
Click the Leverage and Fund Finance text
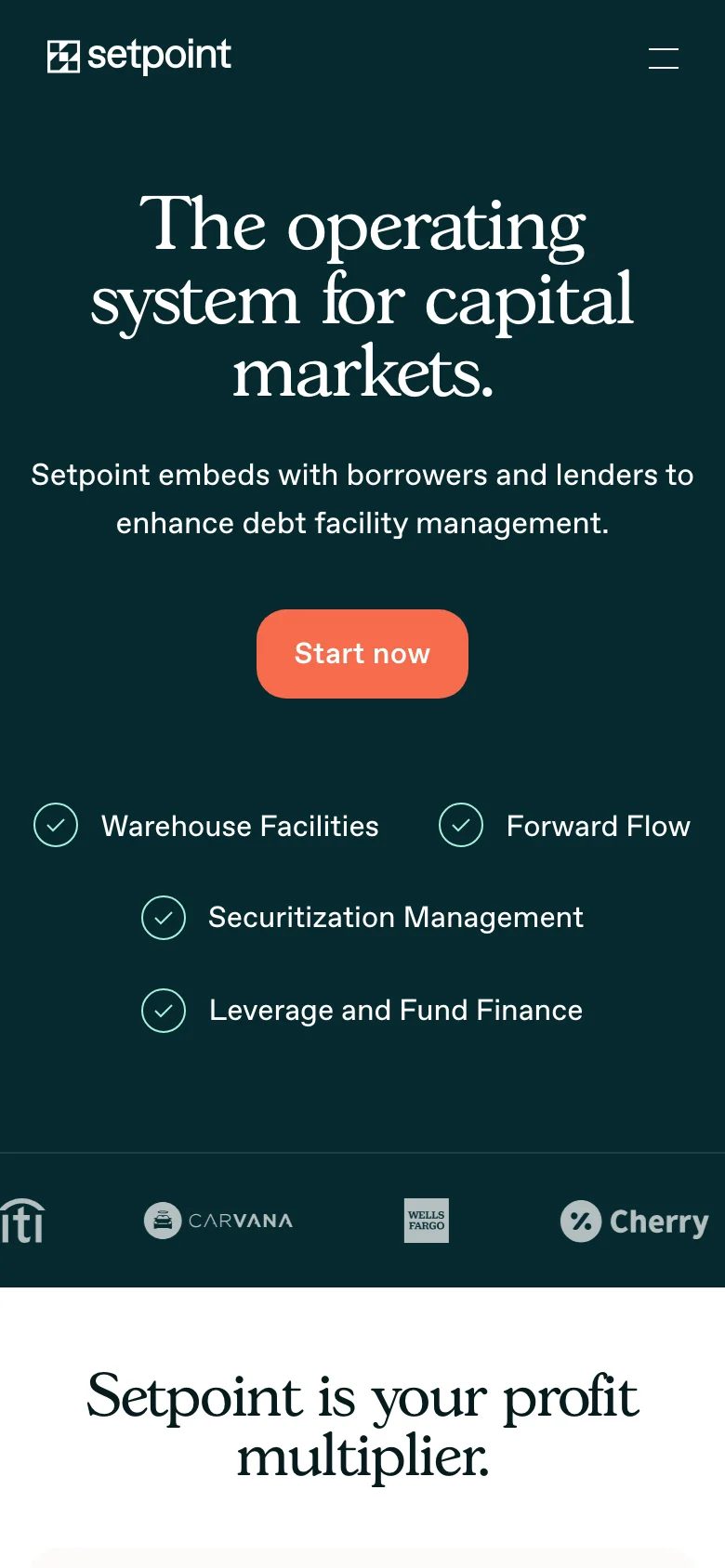tap(395, 1011)
